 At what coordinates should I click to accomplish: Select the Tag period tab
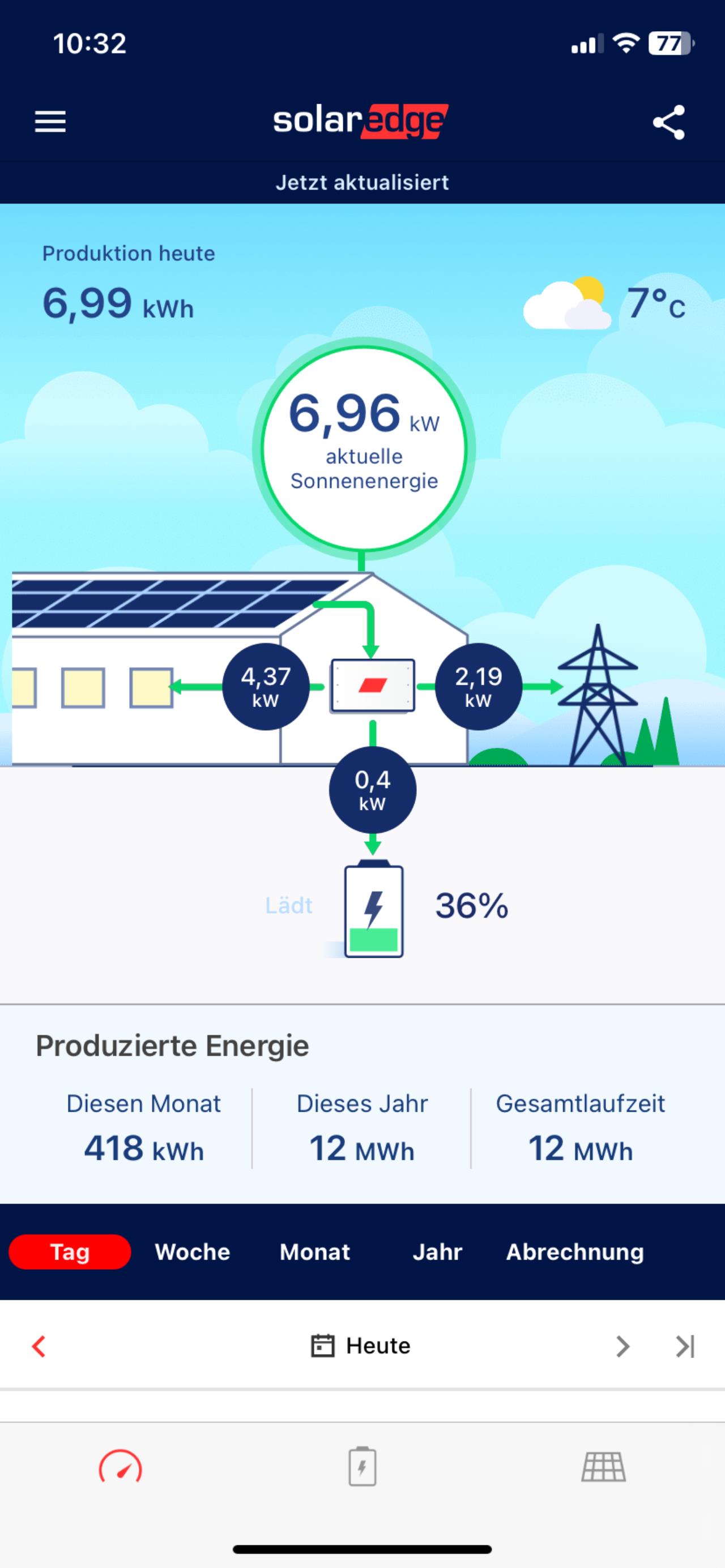70,1252
